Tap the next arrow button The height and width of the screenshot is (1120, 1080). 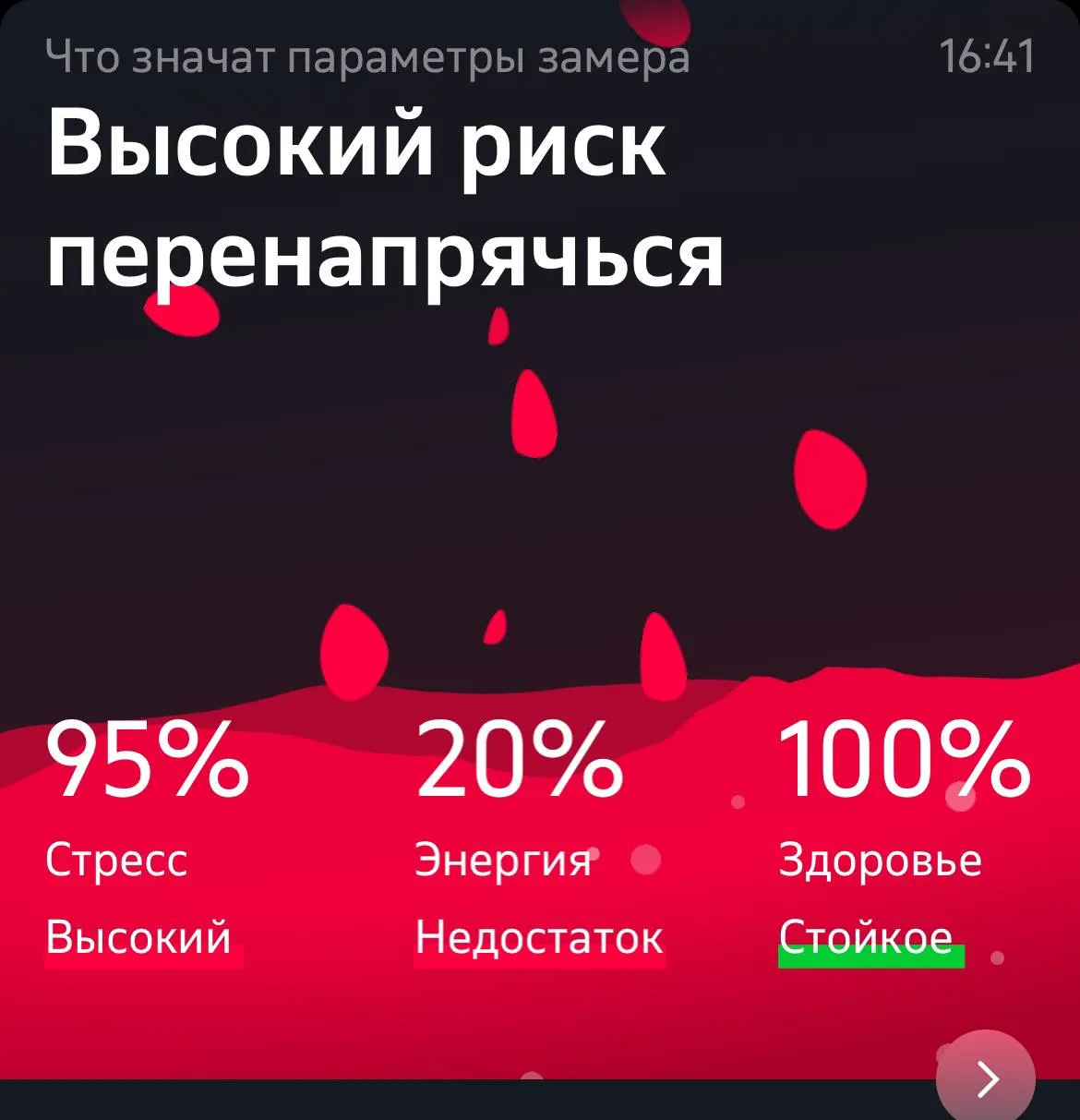tap(986, 1078)
